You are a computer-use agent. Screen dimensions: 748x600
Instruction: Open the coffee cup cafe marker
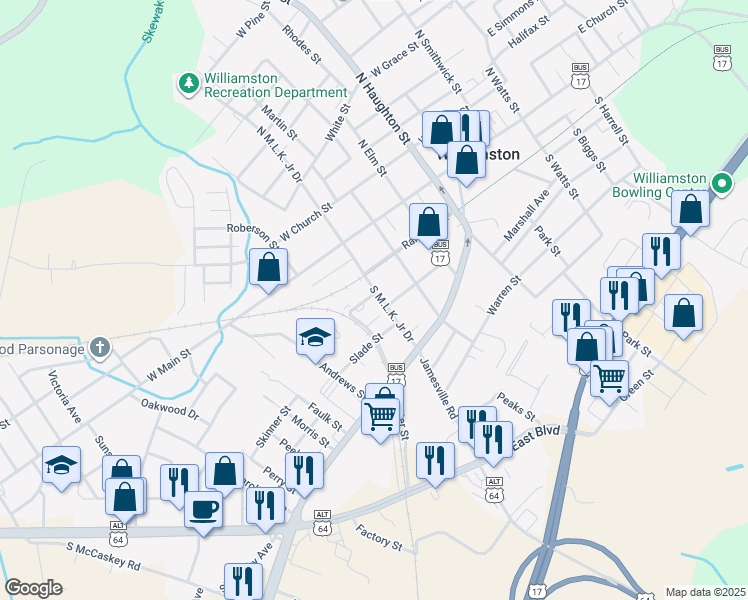204,509
